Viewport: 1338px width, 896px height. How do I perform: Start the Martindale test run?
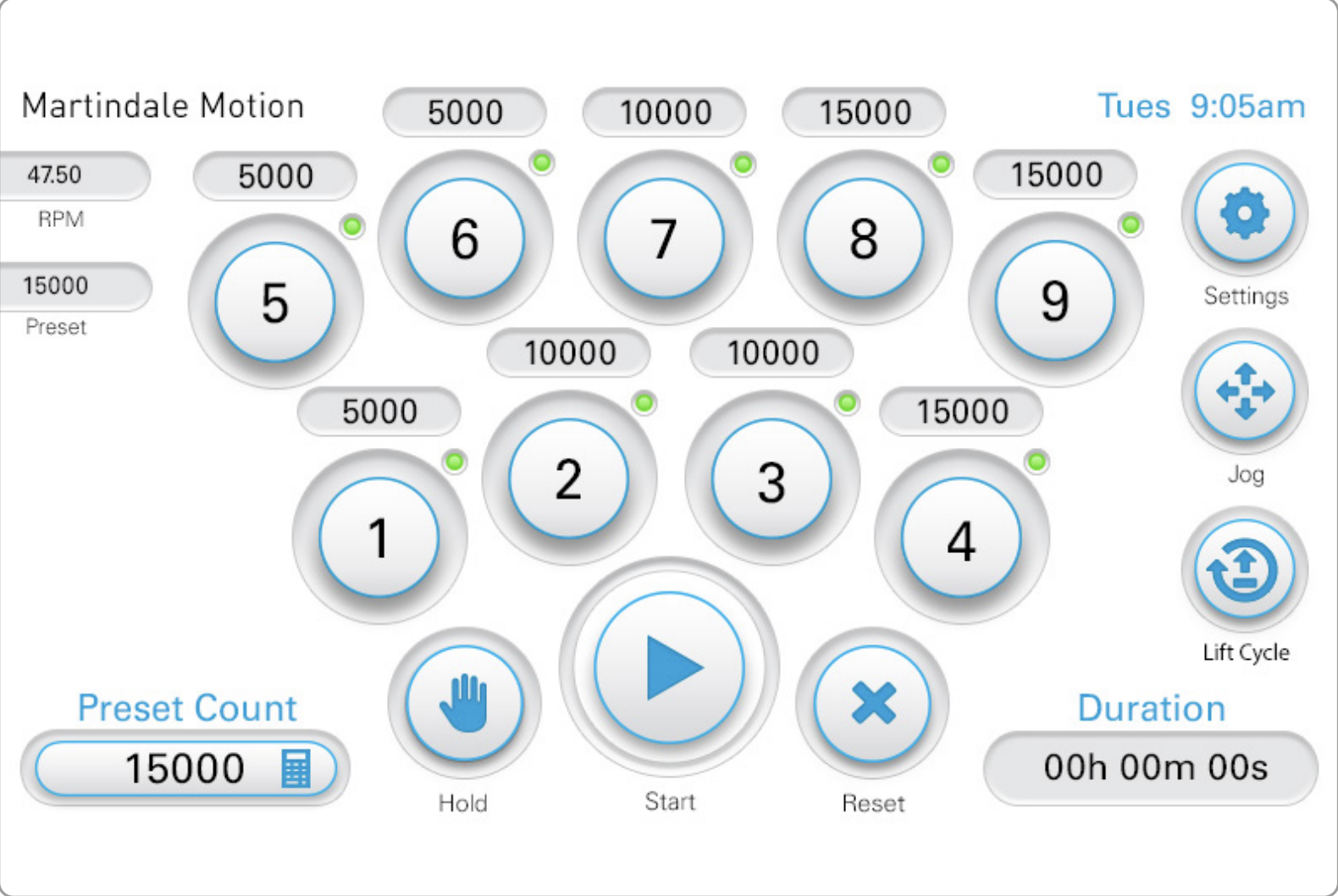point(669,667)
